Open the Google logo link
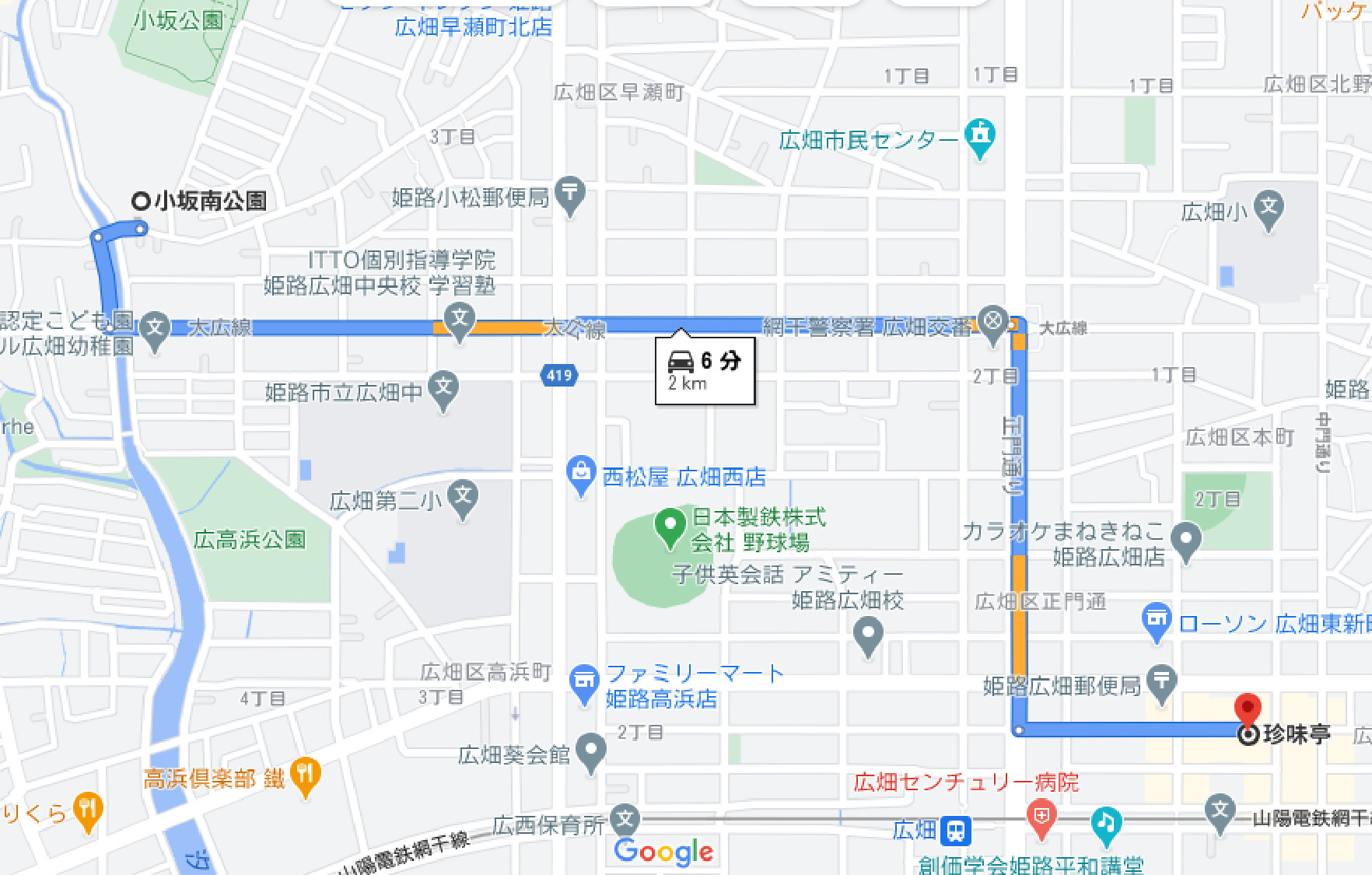The height and width of the screenshot is (875, 1372). tap(663, 852)
